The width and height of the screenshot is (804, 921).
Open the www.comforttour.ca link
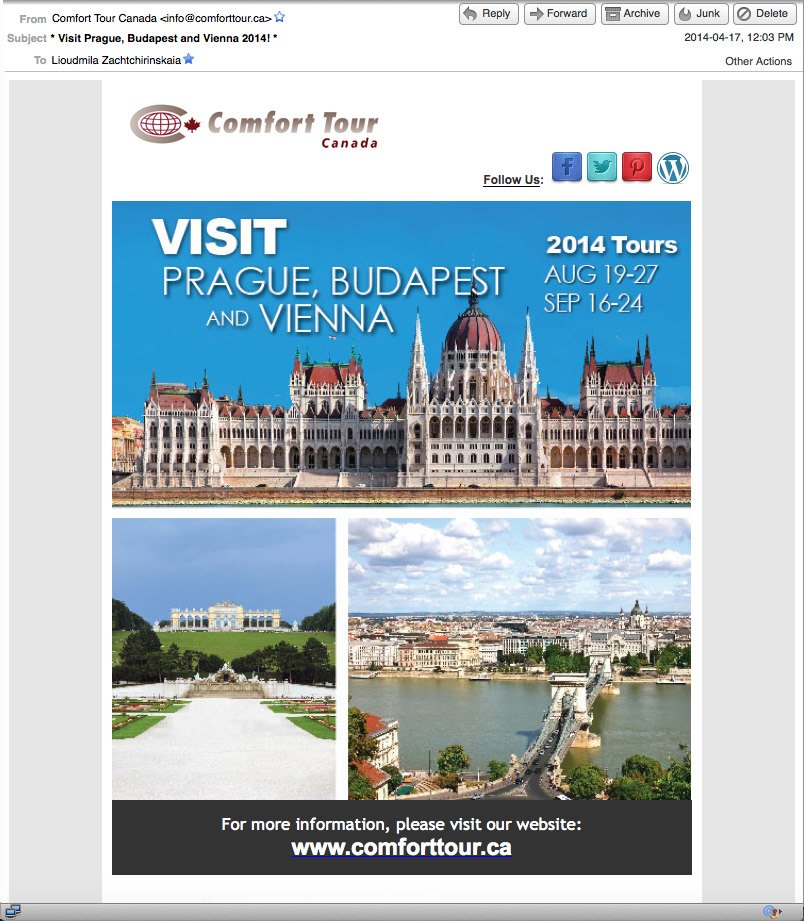(401, 848)
